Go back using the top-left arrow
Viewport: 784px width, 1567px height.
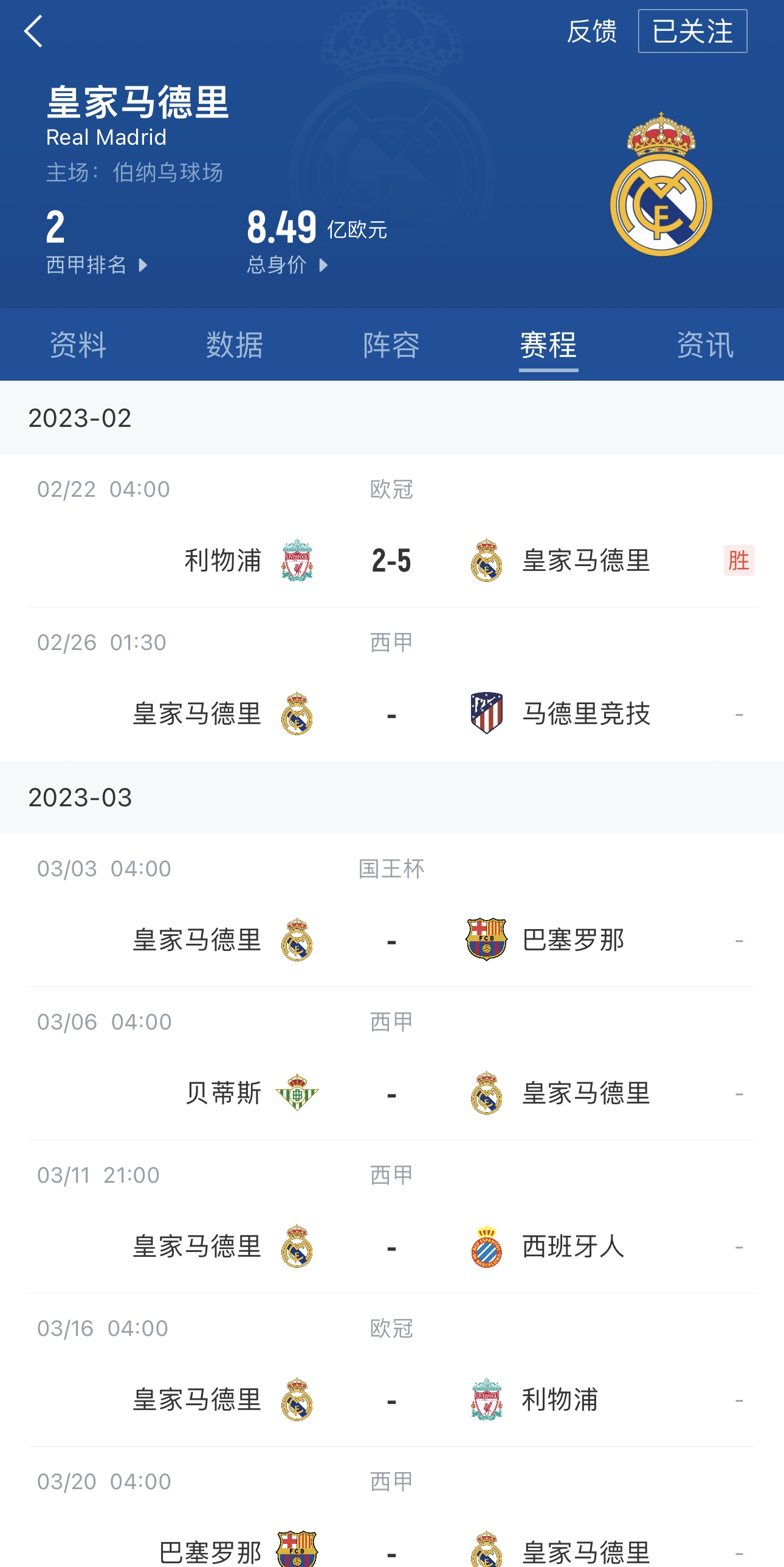[33, 31]
